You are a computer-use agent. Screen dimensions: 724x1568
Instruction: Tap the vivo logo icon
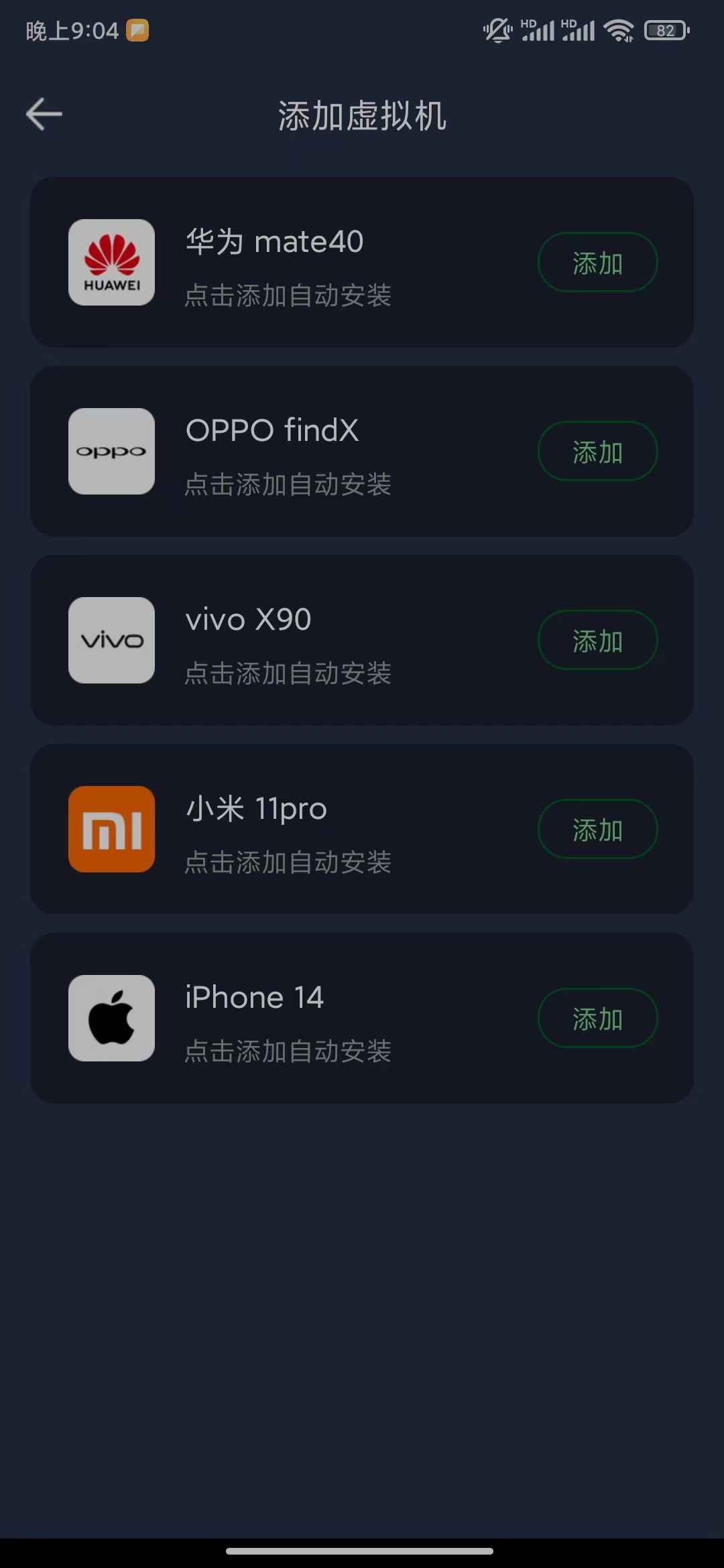click(x=111, y=641)
